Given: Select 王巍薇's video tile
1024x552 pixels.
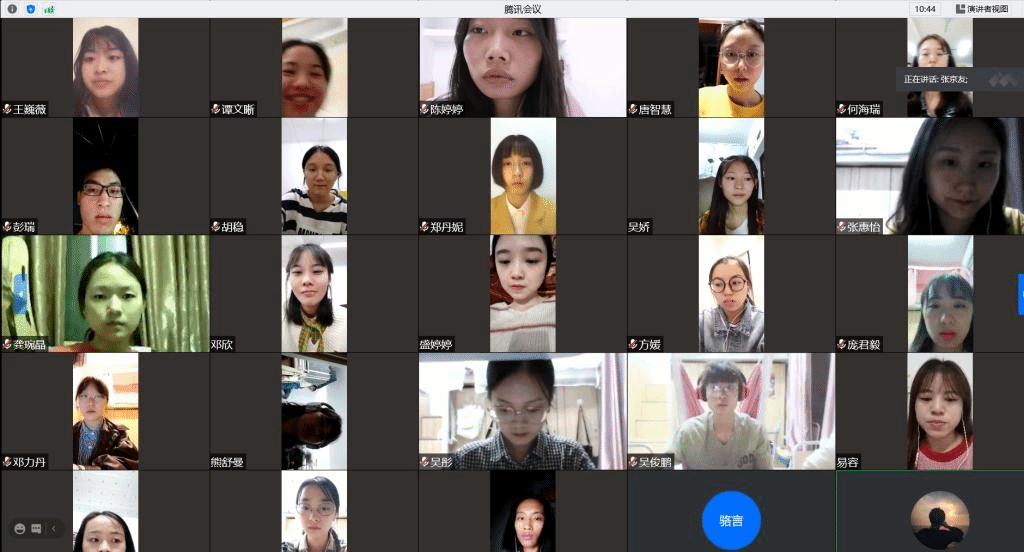Looking at the screenshot, I should click(x=105, y=66).
